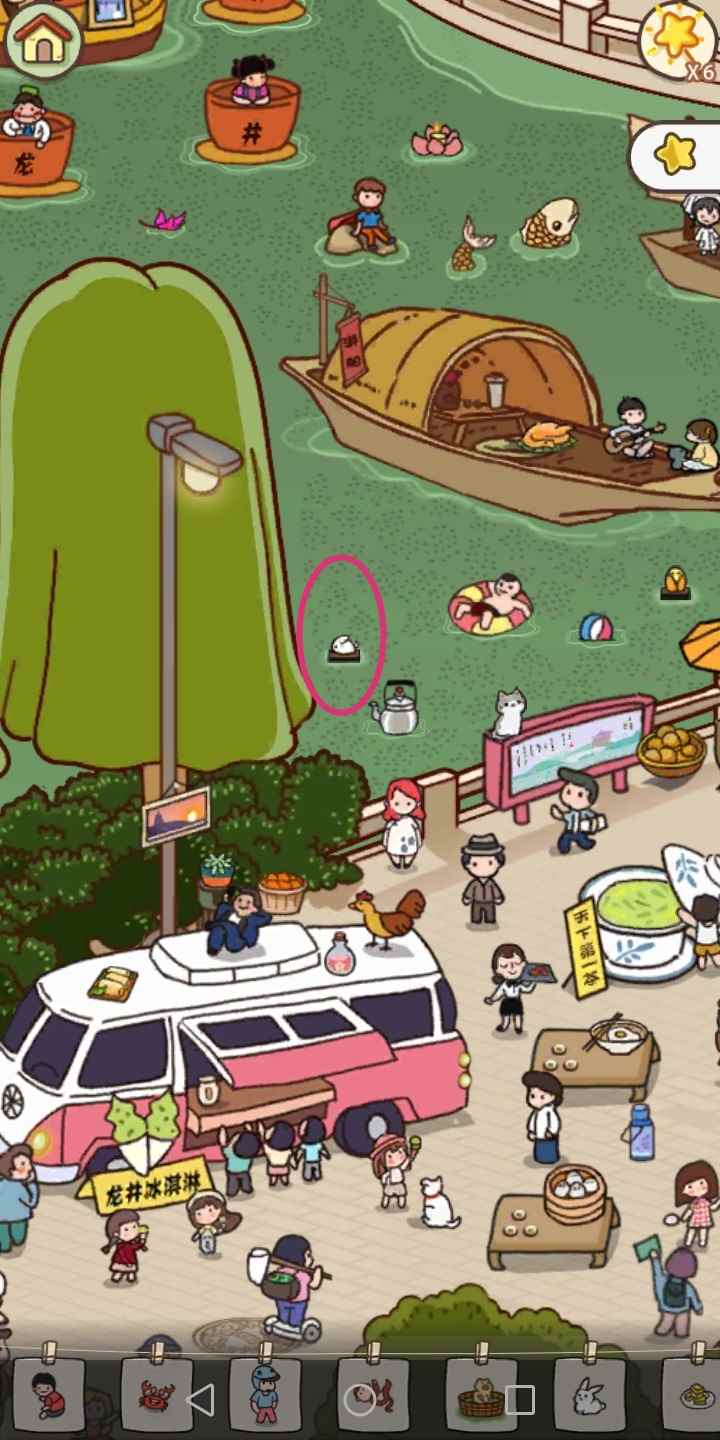Open recent apps square button
The width and height of the screenshot is (720, 1440).
click(520, 1400)
